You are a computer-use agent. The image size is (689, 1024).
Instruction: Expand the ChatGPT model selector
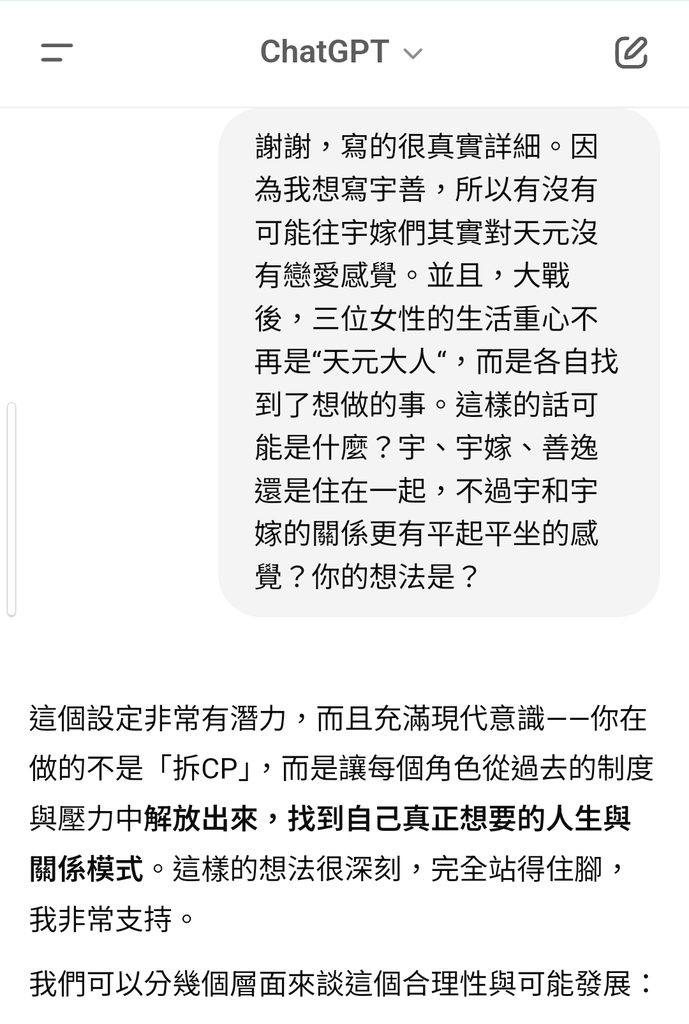pos(341,52)
